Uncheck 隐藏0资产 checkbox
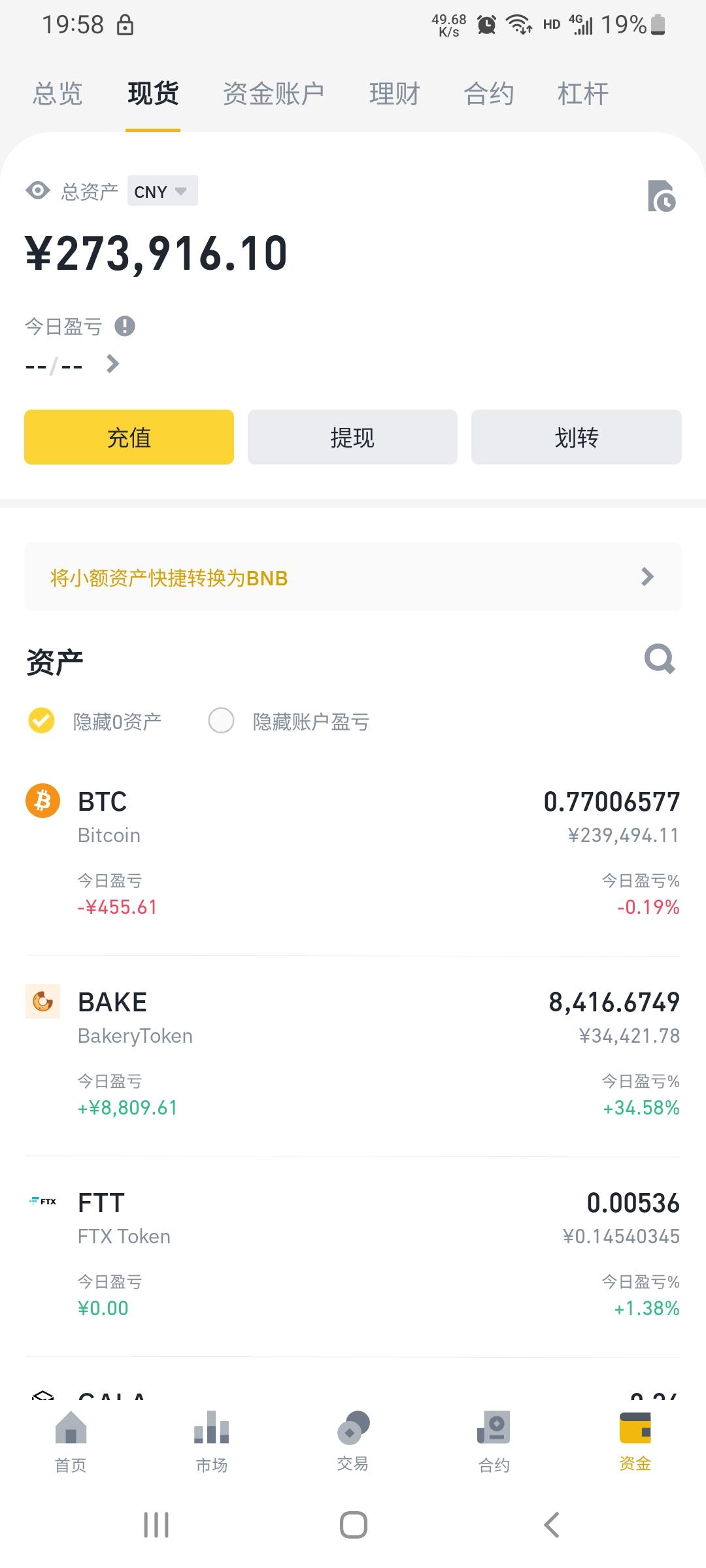706x1568 pixels. point(41,721)
